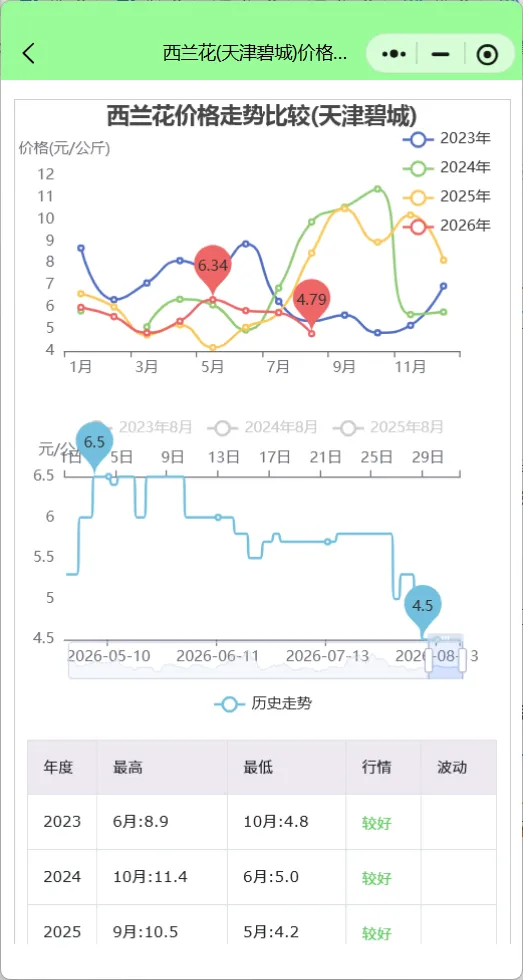523x980 pixels.
Task: Minimize the mini program
Action: pyautogui.click(x=441, y=54)
